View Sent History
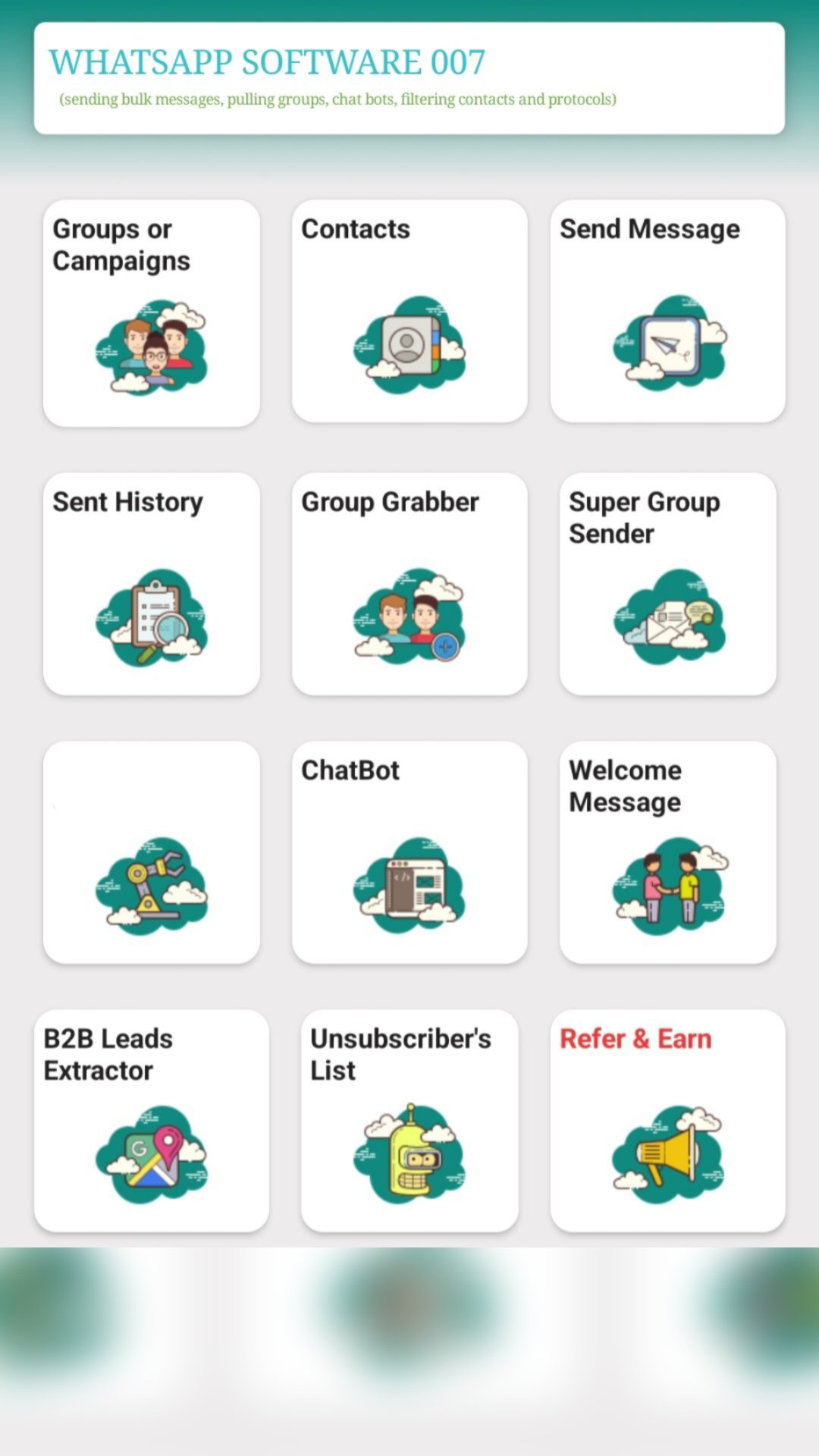Image resolution: width=819 pixels, height=1456 pixels. tap(152, 584)
